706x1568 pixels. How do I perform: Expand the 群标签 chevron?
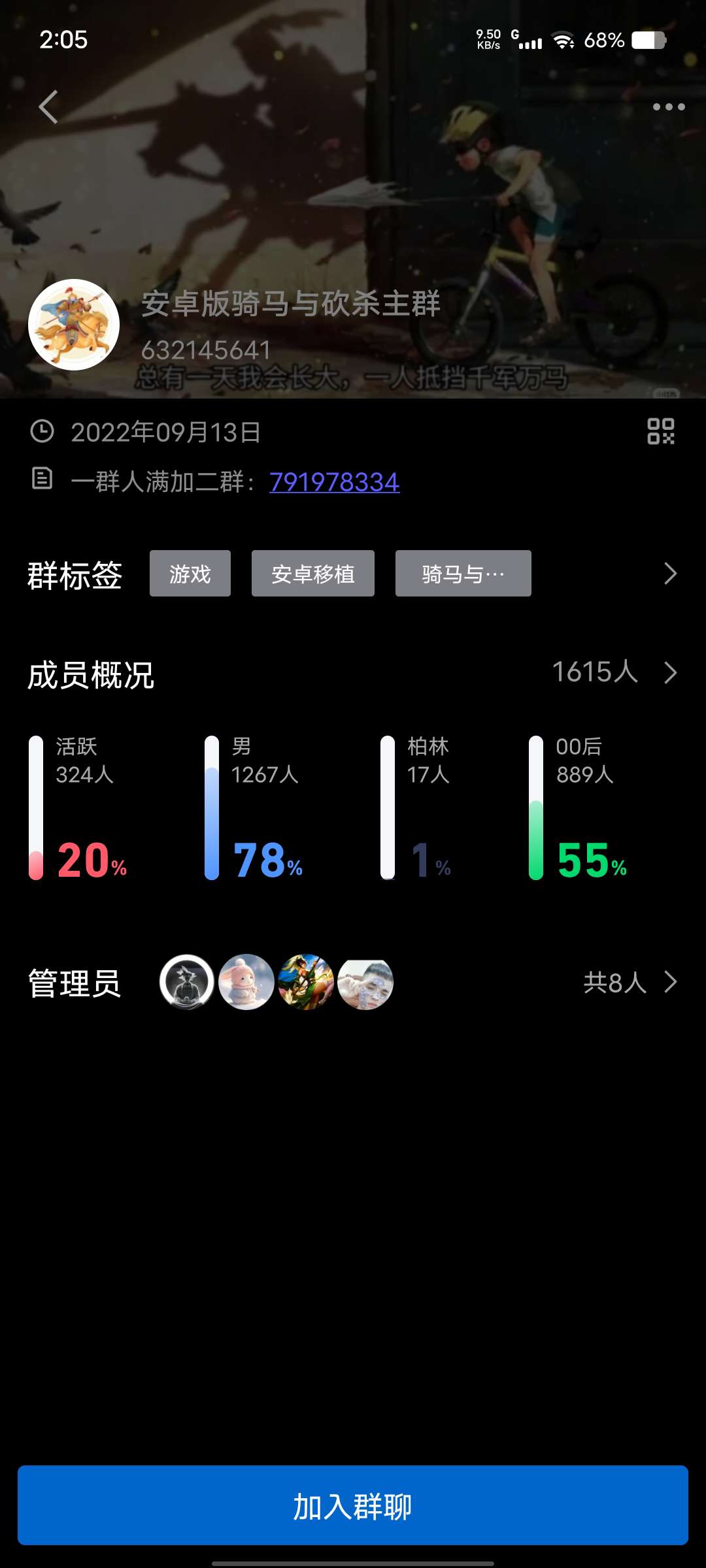point(670,574)
